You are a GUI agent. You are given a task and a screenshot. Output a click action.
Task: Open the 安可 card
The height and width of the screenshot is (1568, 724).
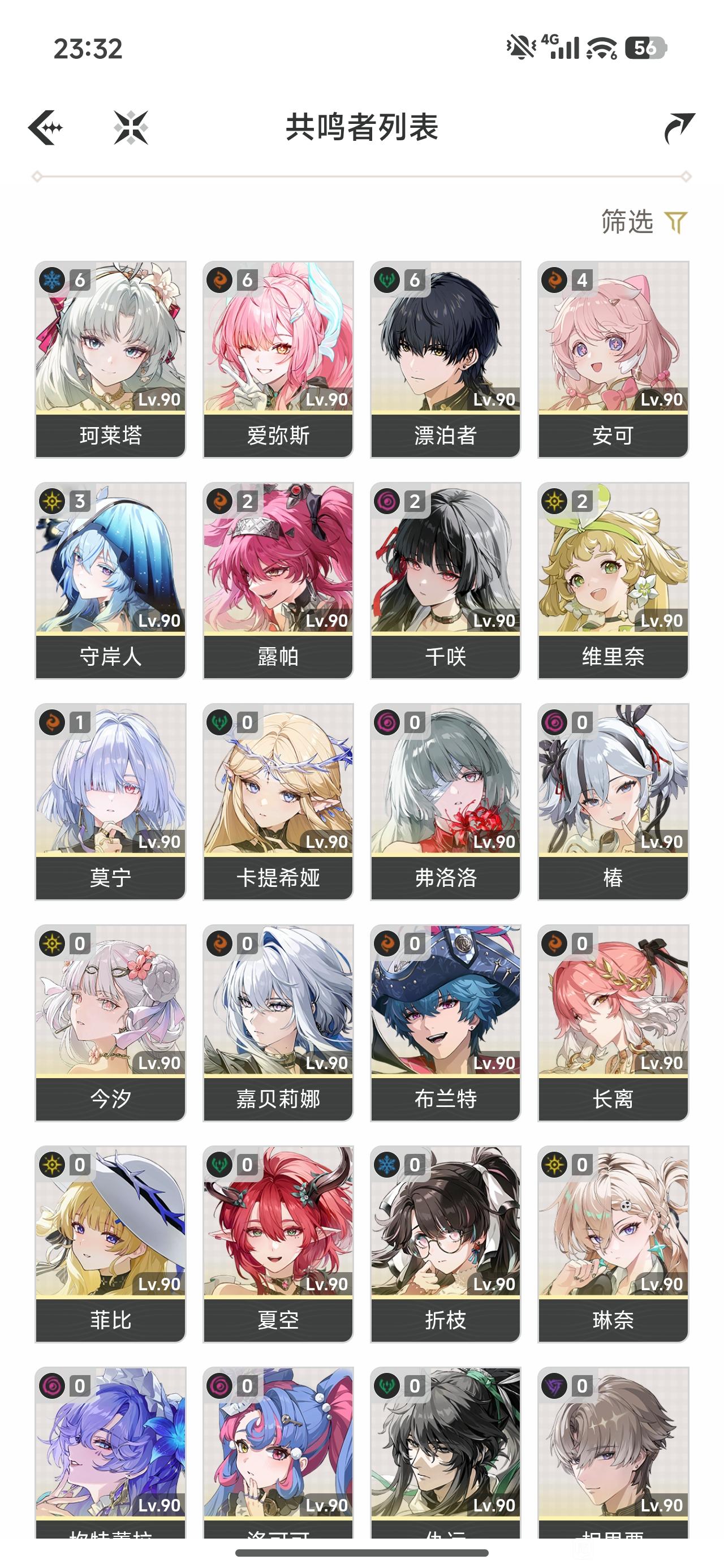click(x=613, y=359)
